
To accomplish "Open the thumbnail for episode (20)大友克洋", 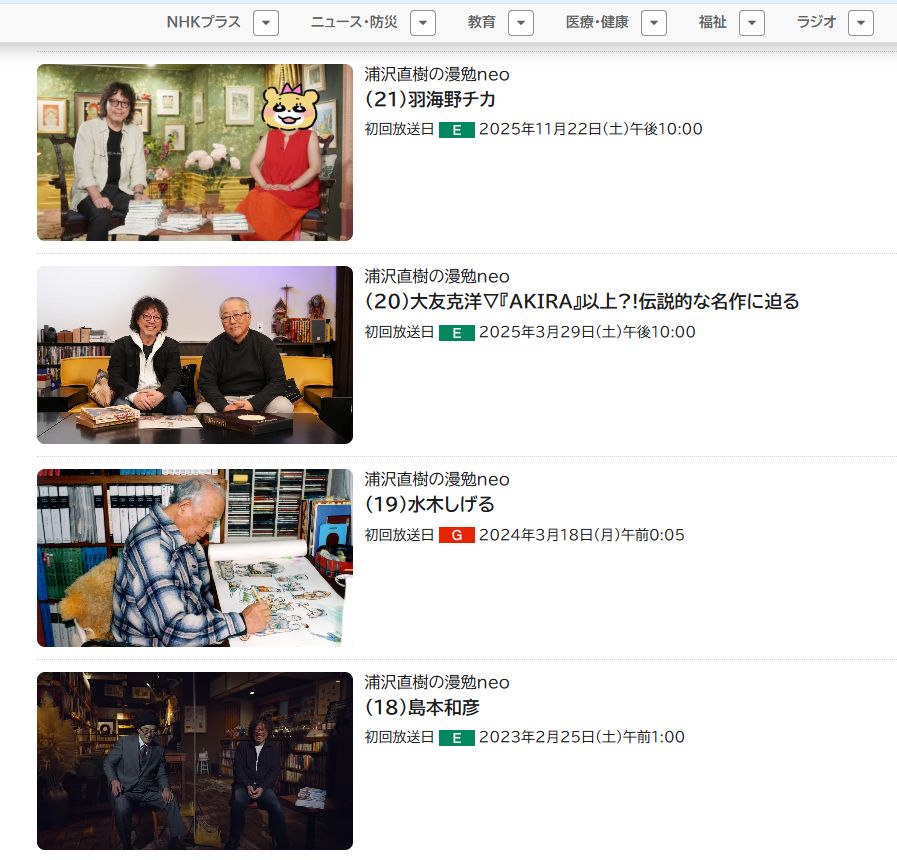I will coord(195,355).
